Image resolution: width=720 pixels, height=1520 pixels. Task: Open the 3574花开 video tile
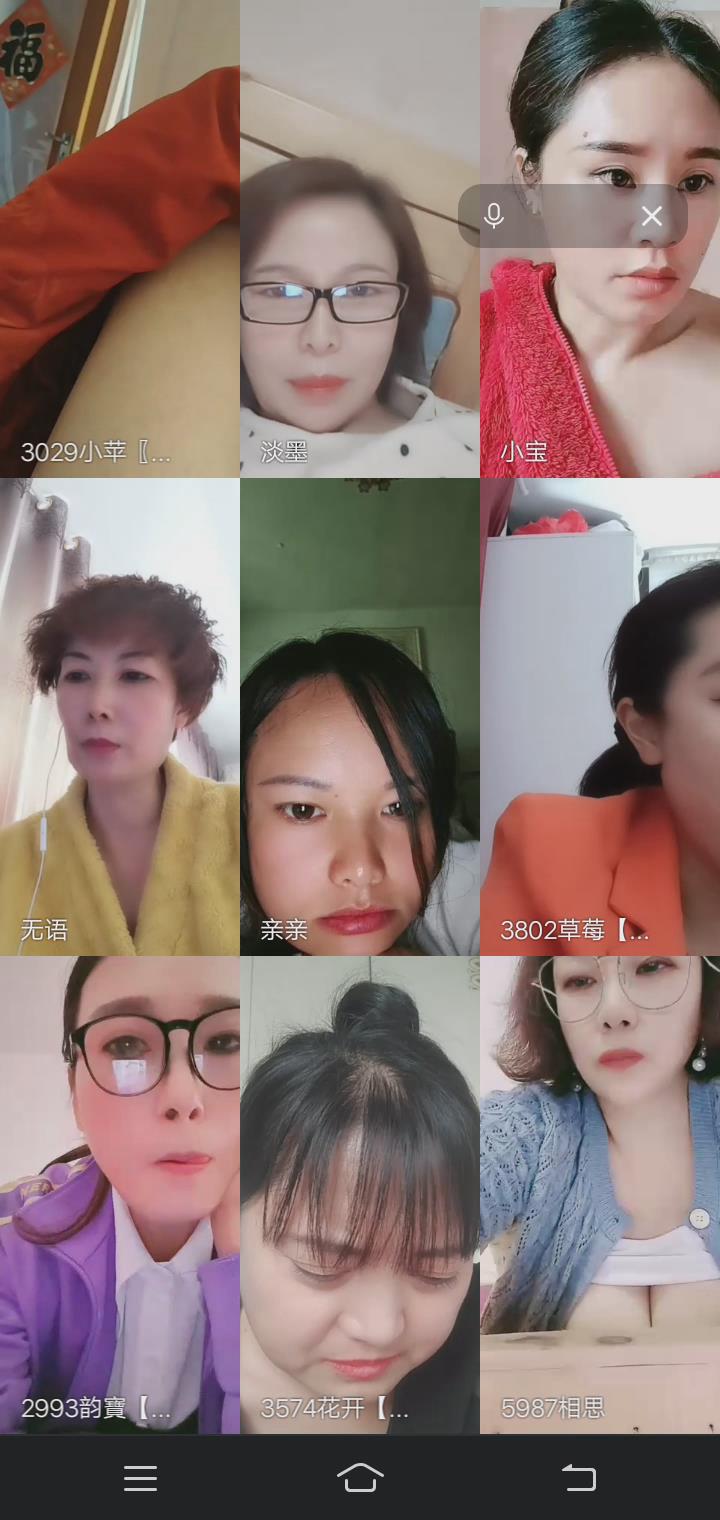coord(359,1195)
